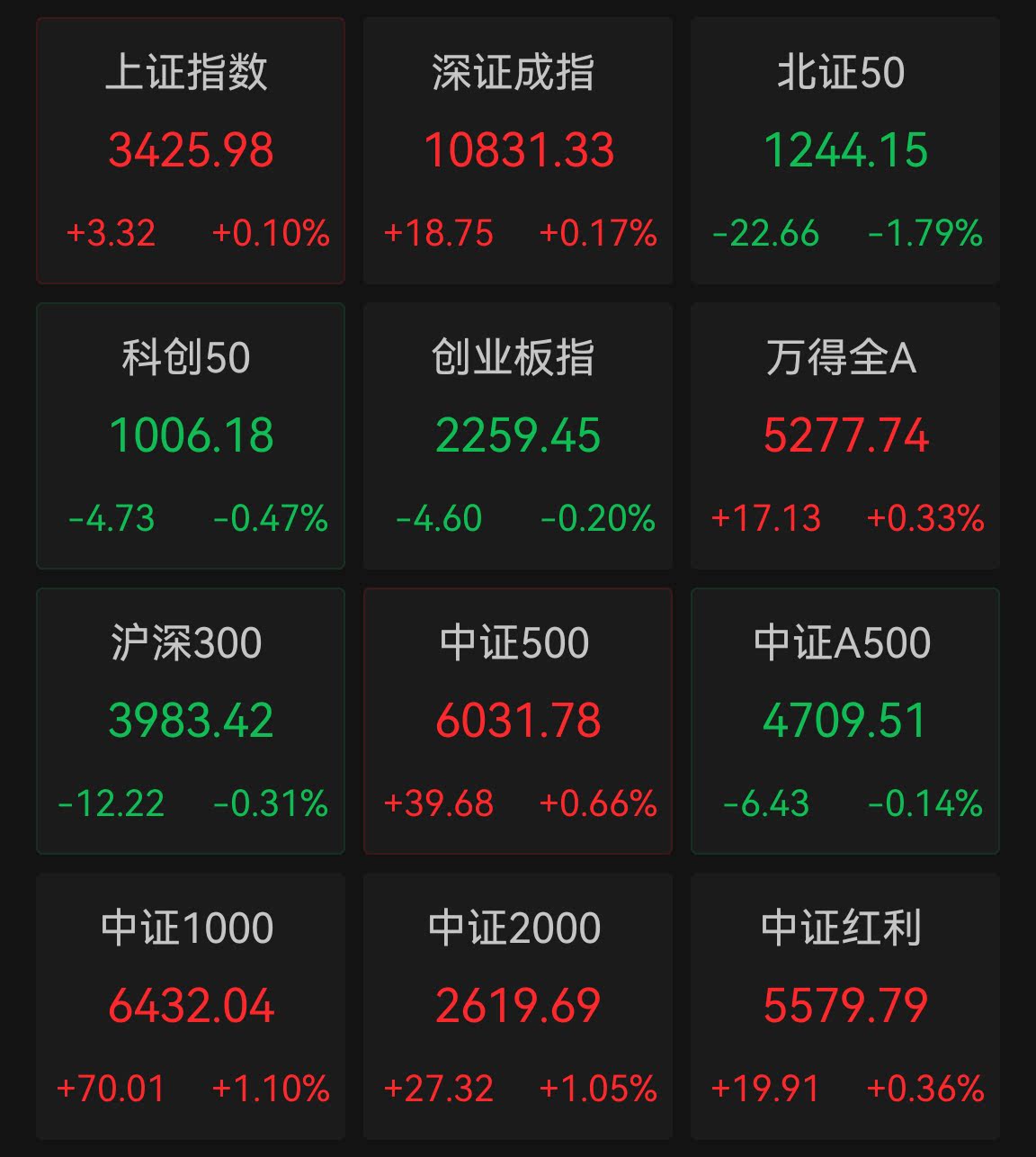
Task: Select the 科创50 index card
Action: (190, 436)
